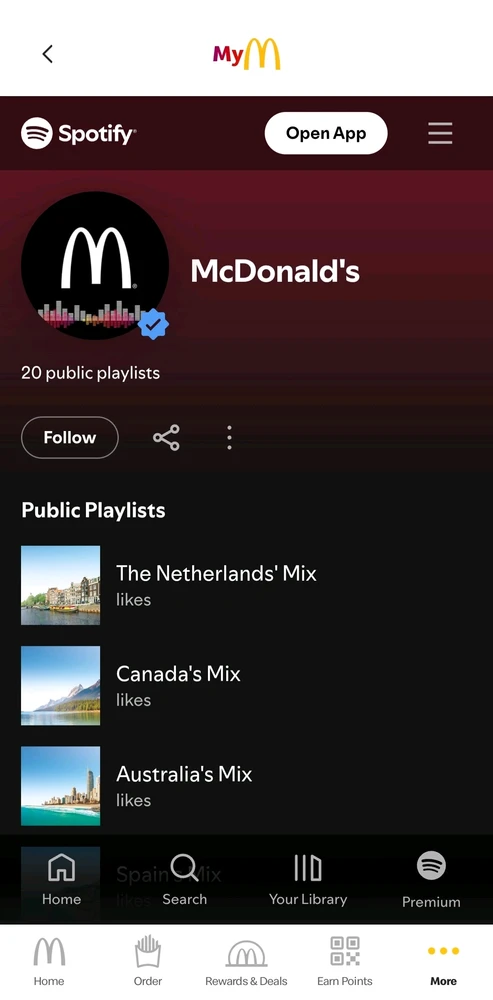The image size is (493, 1000).
Task: Switch to the Order tab
Action: tap(147, 962)
